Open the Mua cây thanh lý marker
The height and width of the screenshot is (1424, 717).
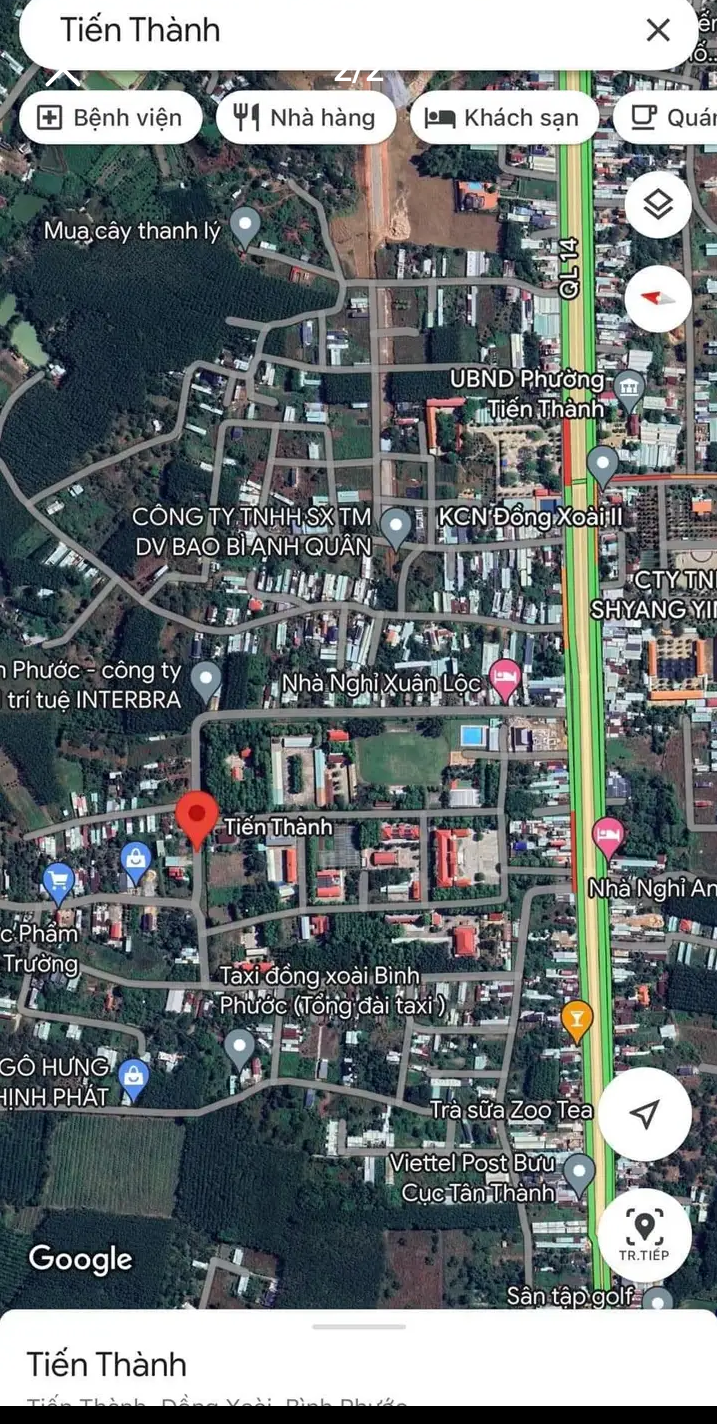click(x=245, y=224)
